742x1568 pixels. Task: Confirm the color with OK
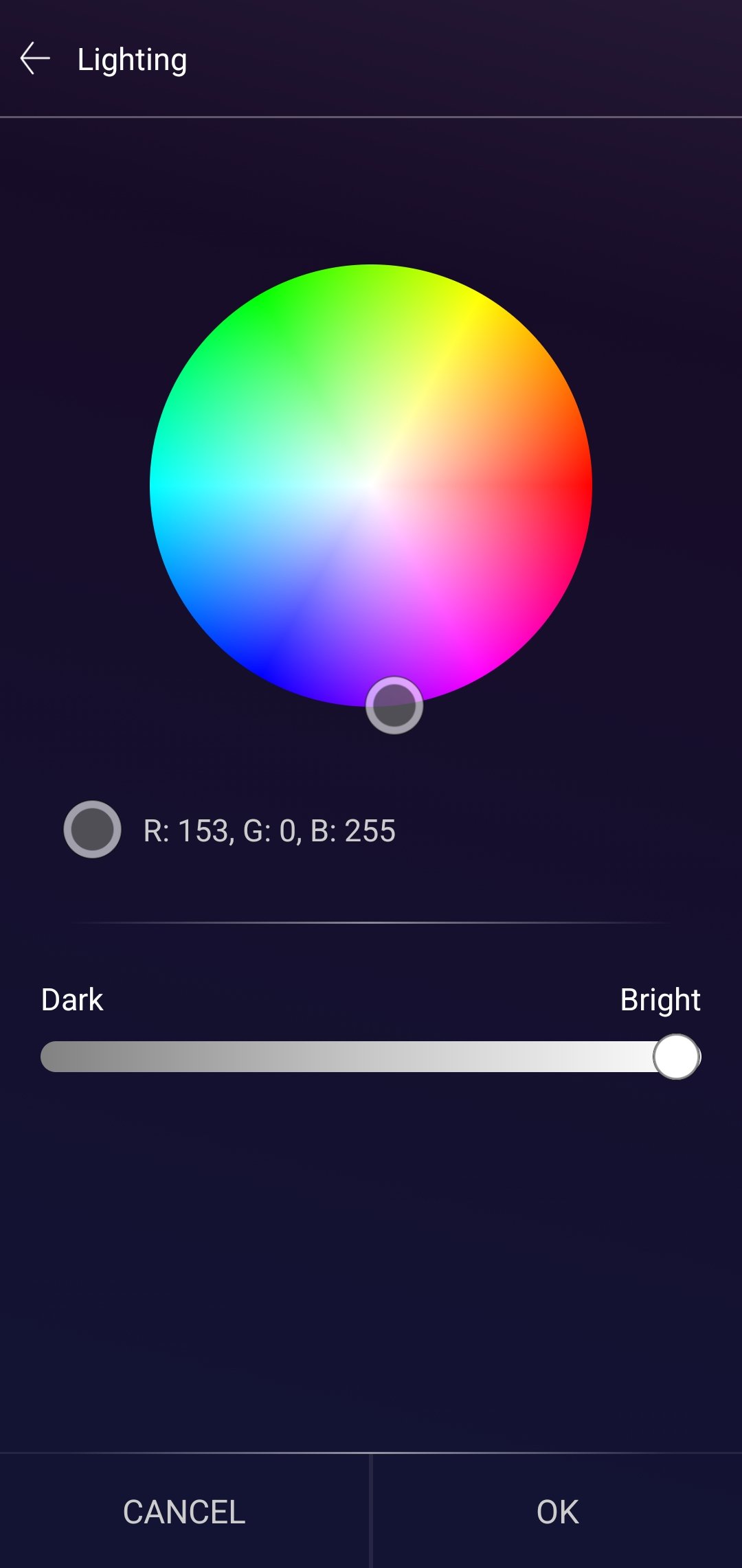click(x=557, y=1512)
